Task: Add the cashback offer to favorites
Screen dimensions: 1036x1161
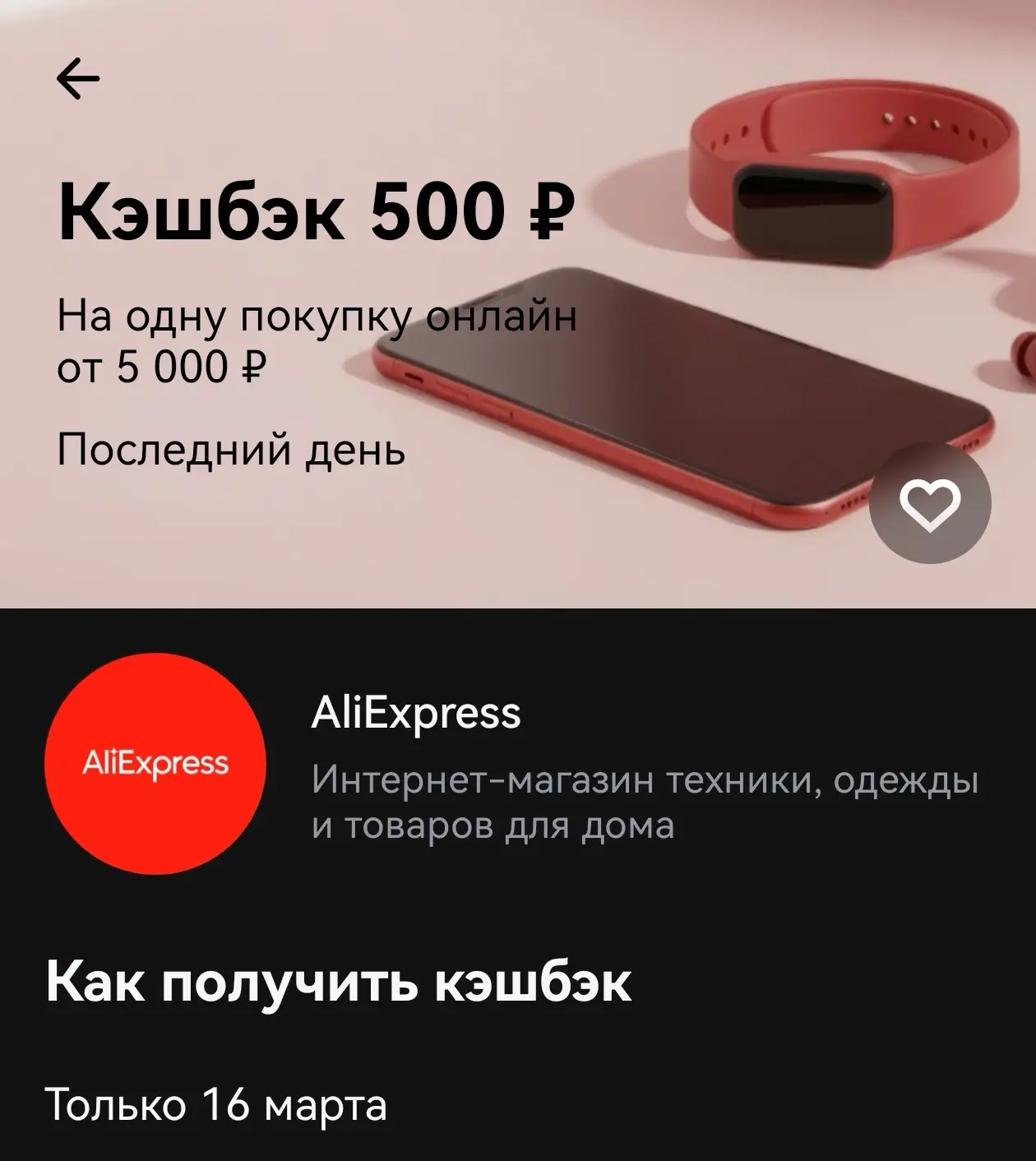Action: click(x=930, y=503)
